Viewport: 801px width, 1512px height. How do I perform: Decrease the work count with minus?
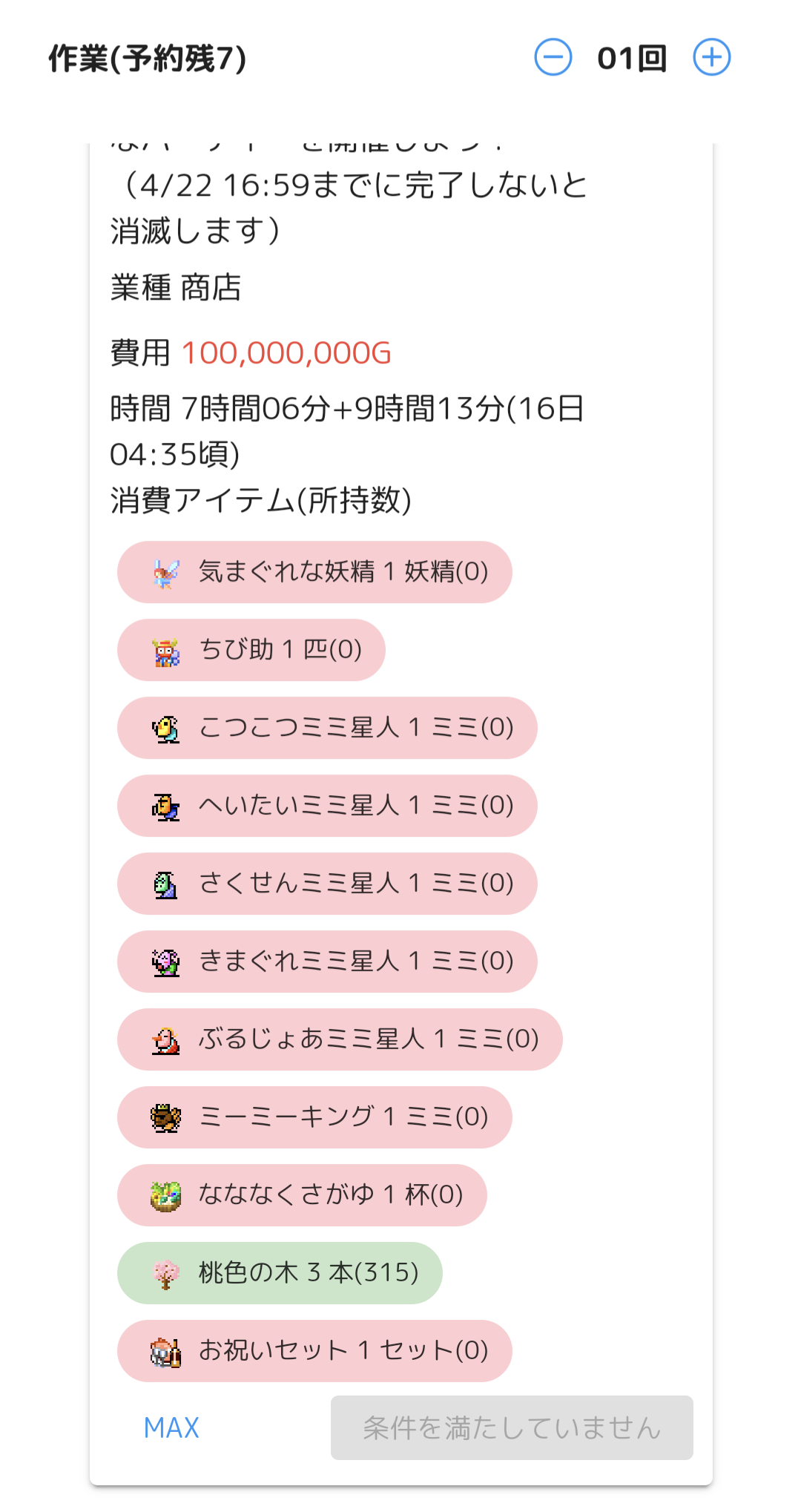(x=553, y=58)
